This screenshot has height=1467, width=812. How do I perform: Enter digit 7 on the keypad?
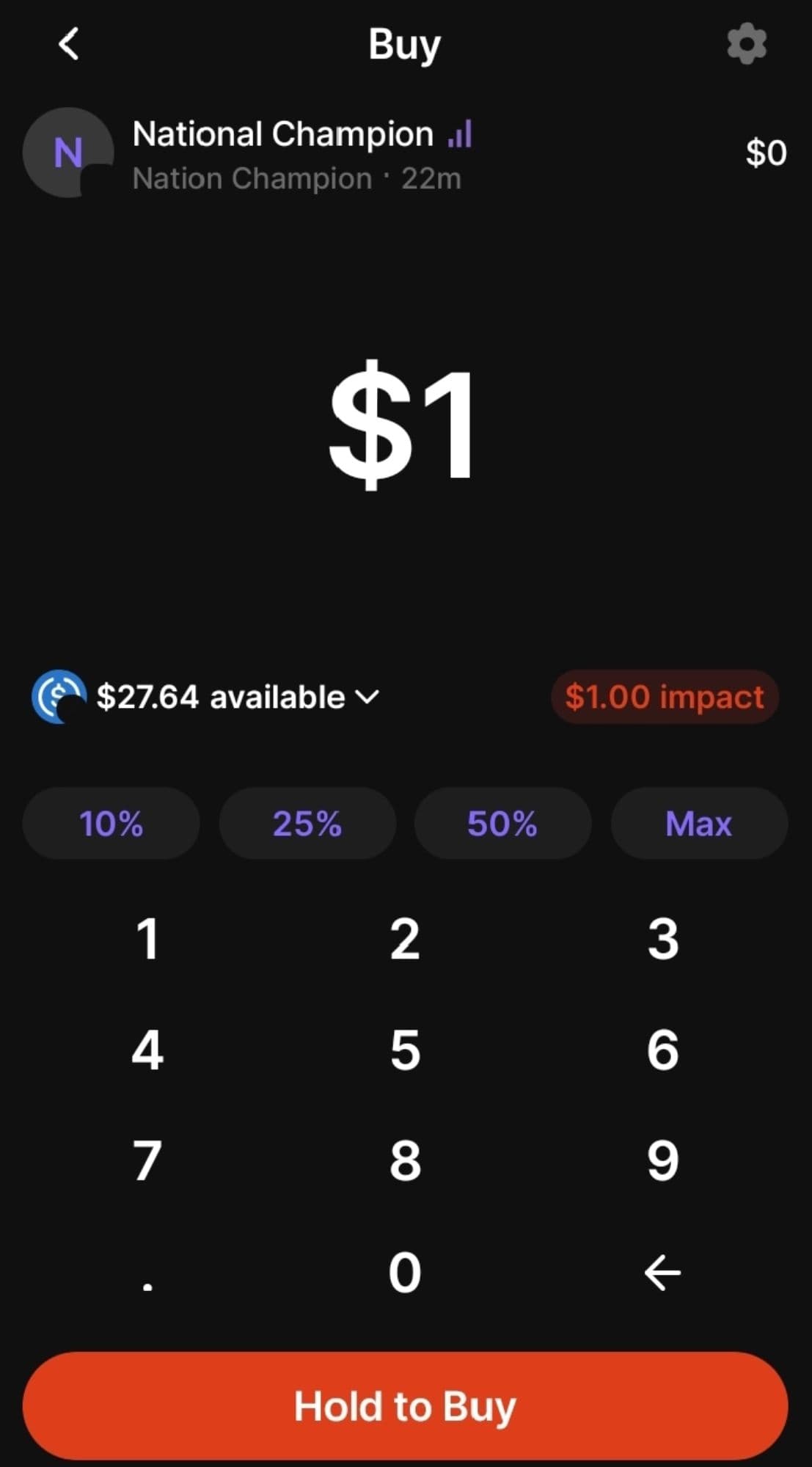[147, 1160]
